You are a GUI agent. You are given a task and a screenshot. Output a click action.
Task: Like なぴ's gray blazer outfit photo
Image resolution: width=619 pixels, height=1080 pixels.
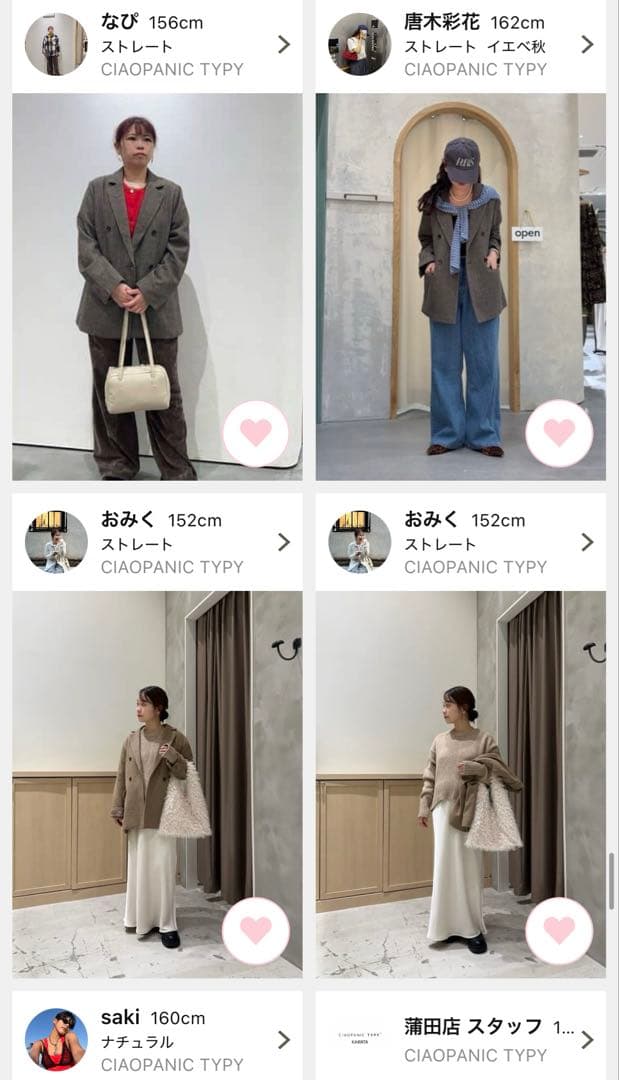pyautogui.click(x=255, y=433)
